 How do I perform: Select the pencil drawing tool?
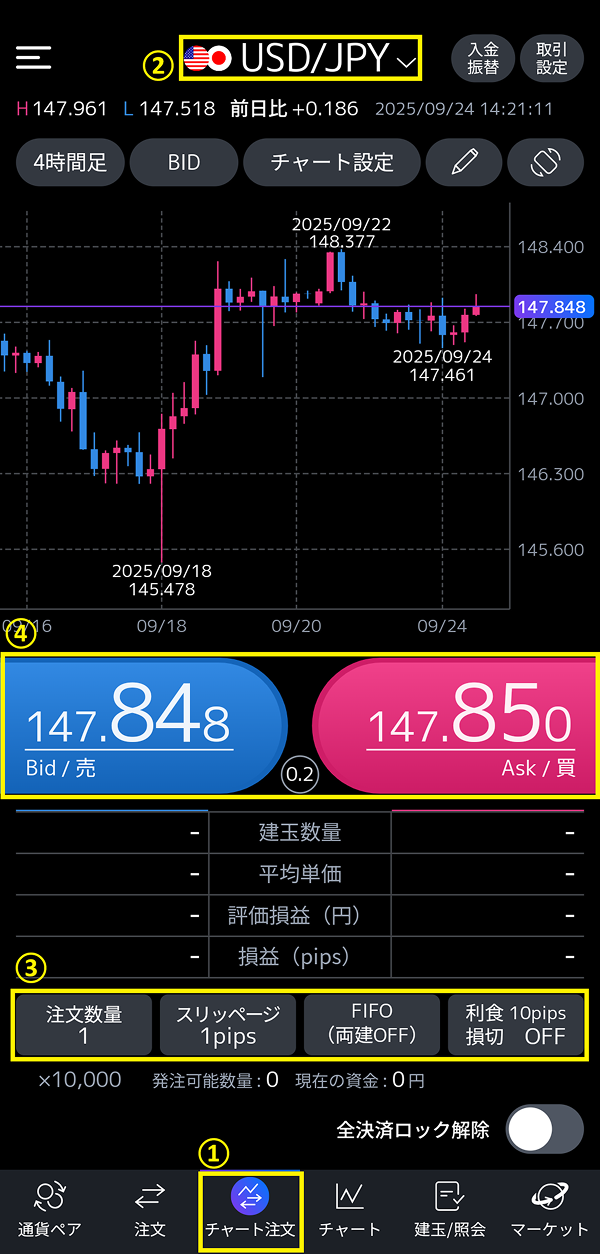coord(464,161)
